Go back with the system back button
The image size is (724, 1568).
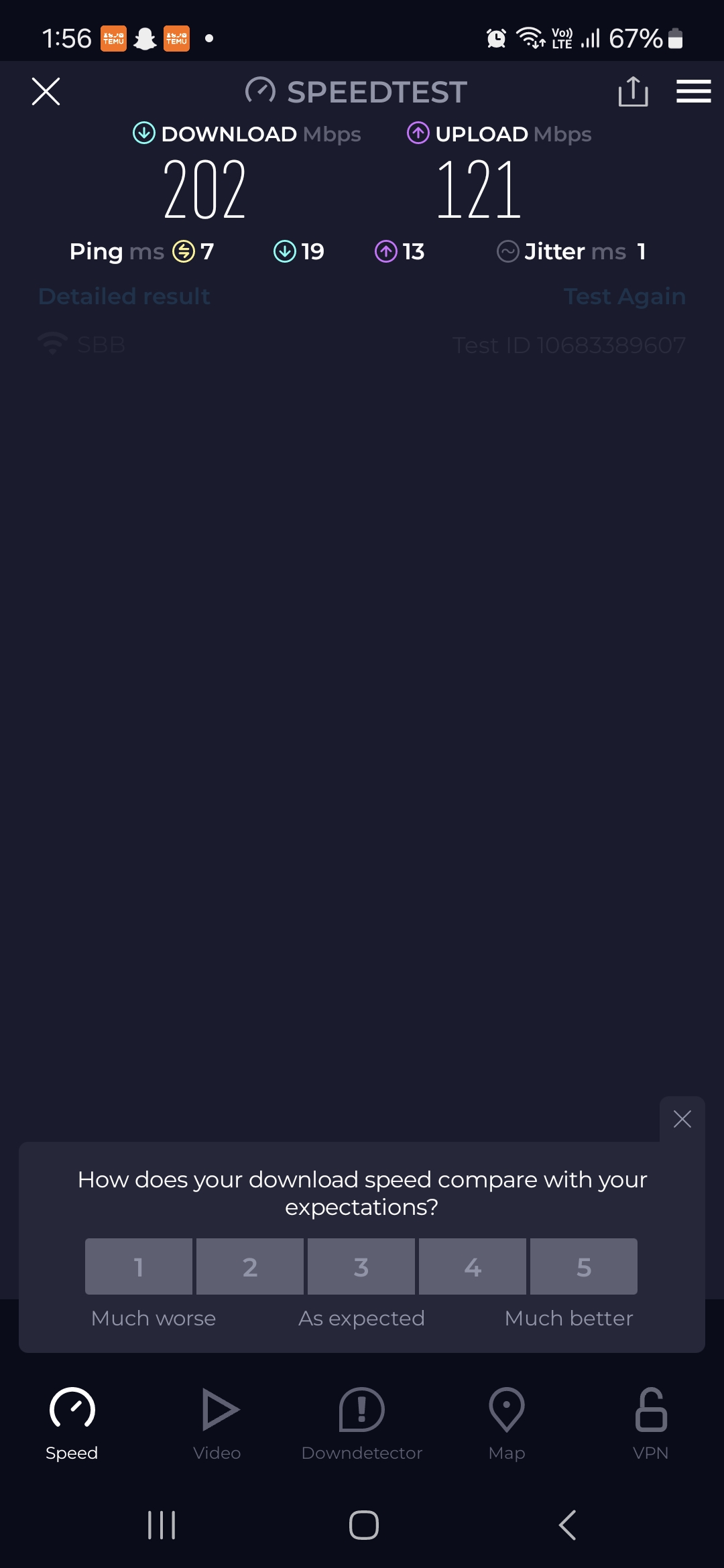tap(567, 1526)
